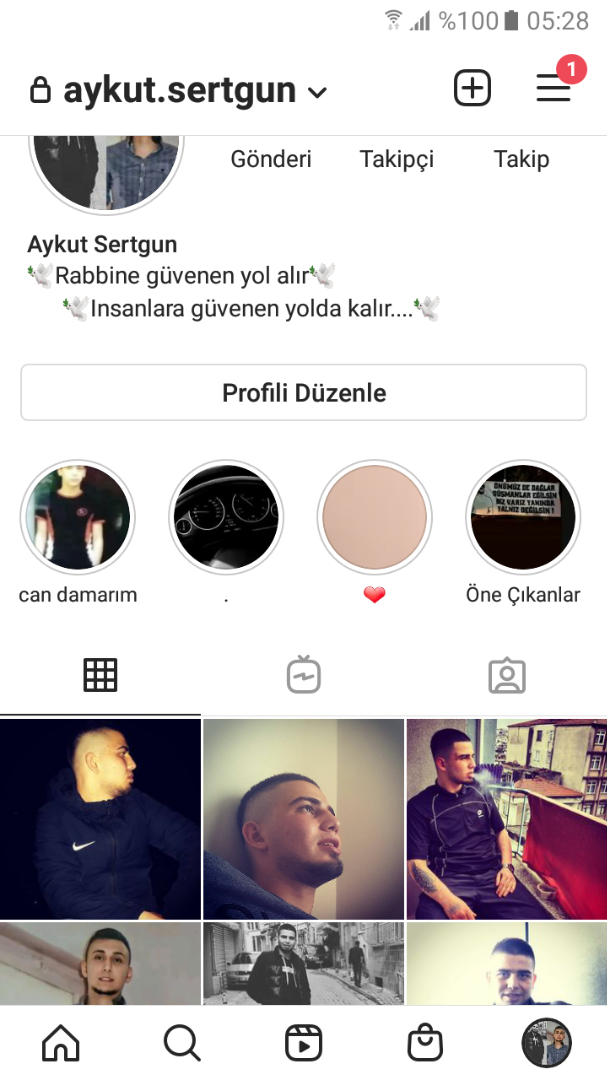Open the red heart story highlight
Viewport: 607px width, 1080px height.
click(x=374, y=517)
